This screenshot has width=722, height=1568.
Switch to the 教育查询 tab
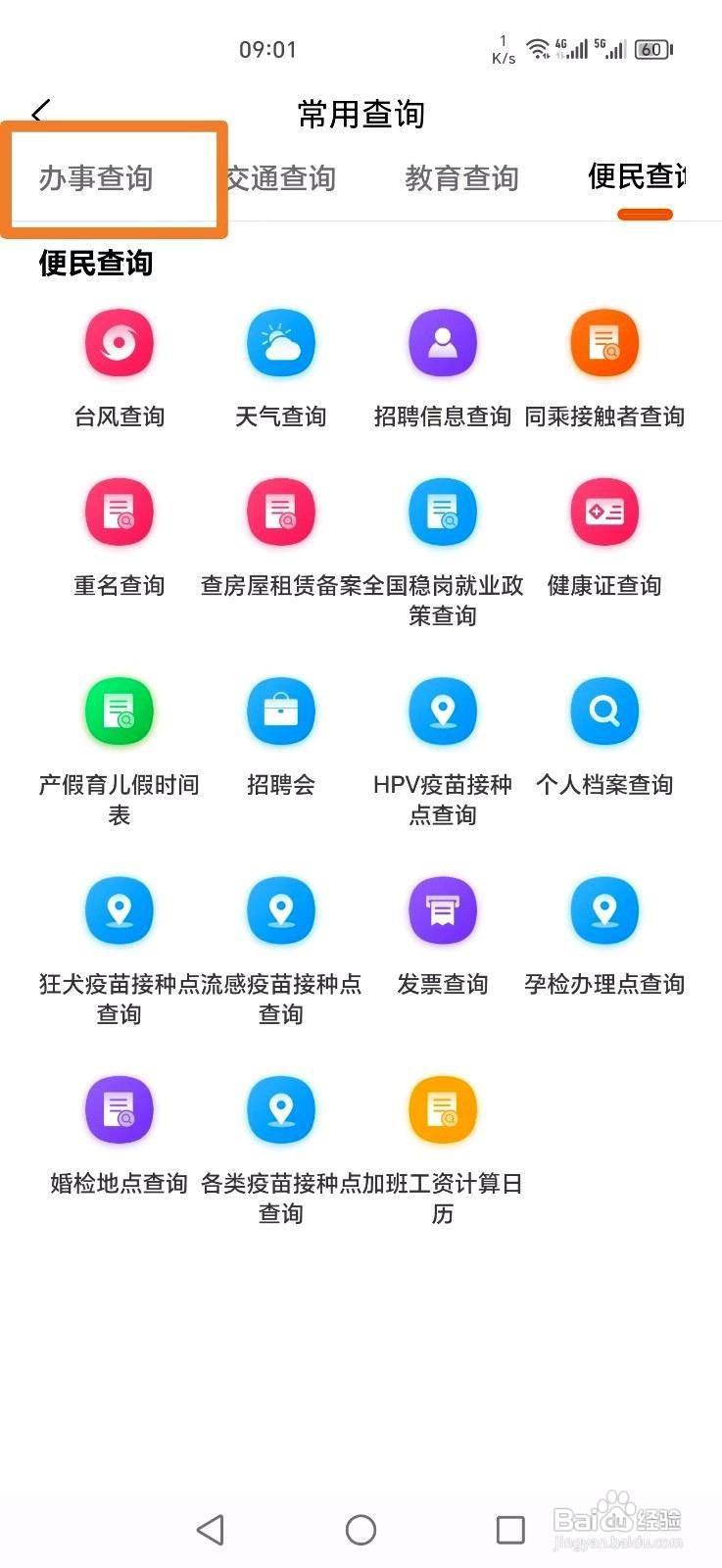tap(461, 179)
